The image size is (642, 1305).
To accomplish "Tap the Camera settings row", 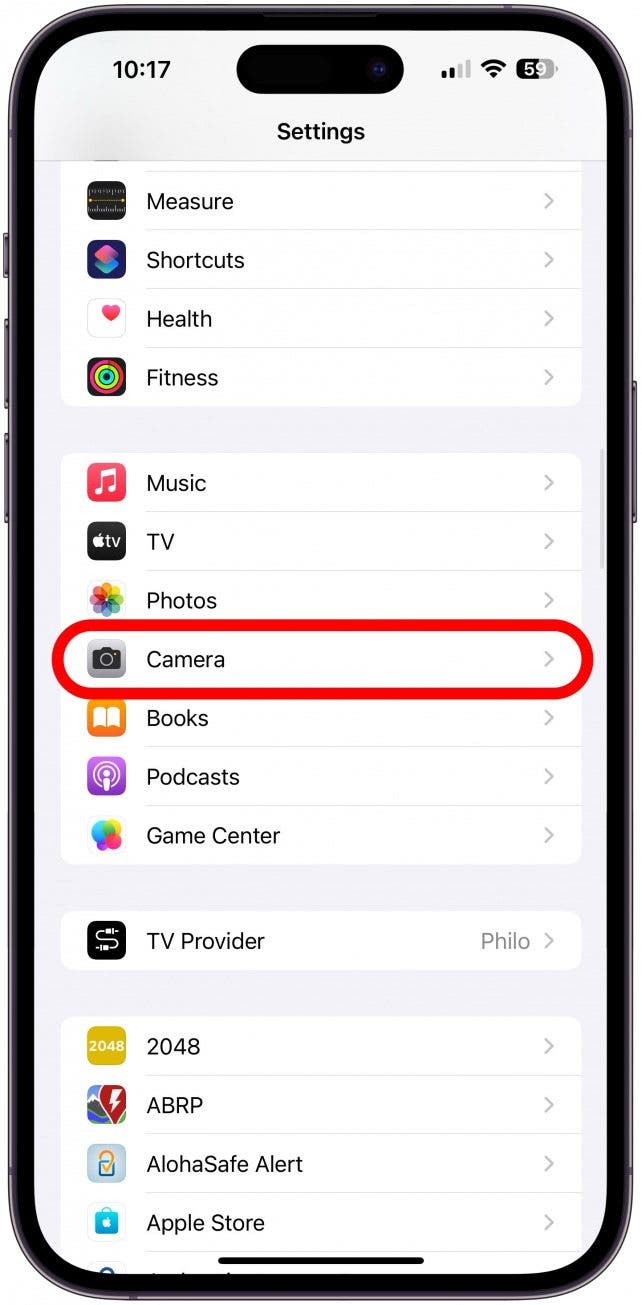I will 320,659.
